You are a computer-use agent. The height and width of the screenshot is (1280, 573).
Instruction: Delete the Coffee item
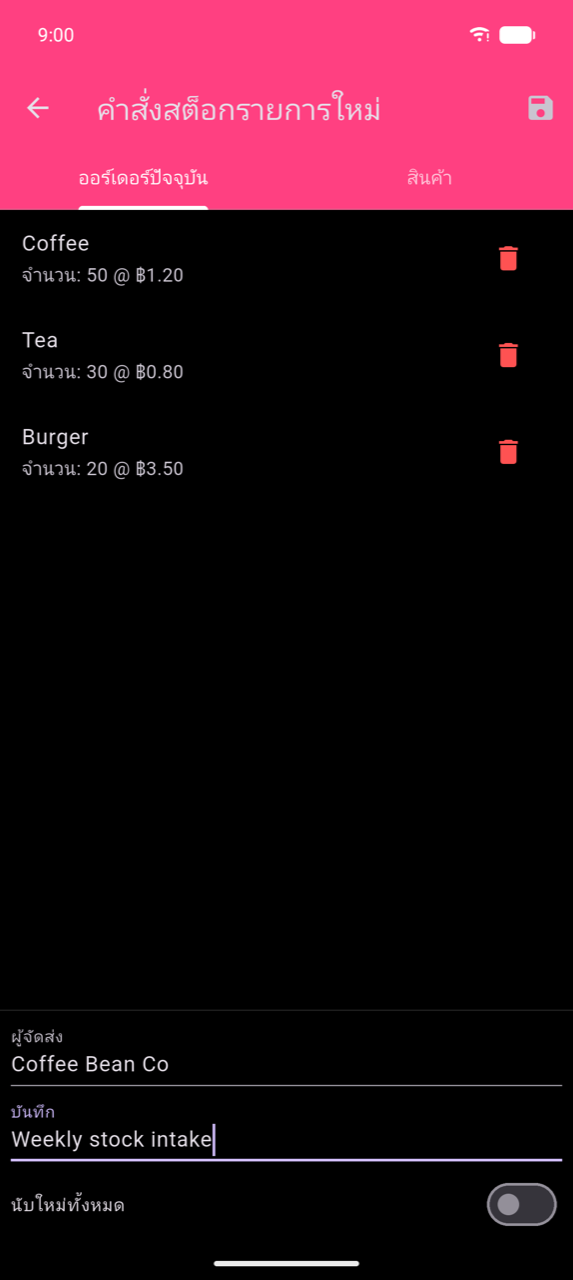click(x=508, y=258)
